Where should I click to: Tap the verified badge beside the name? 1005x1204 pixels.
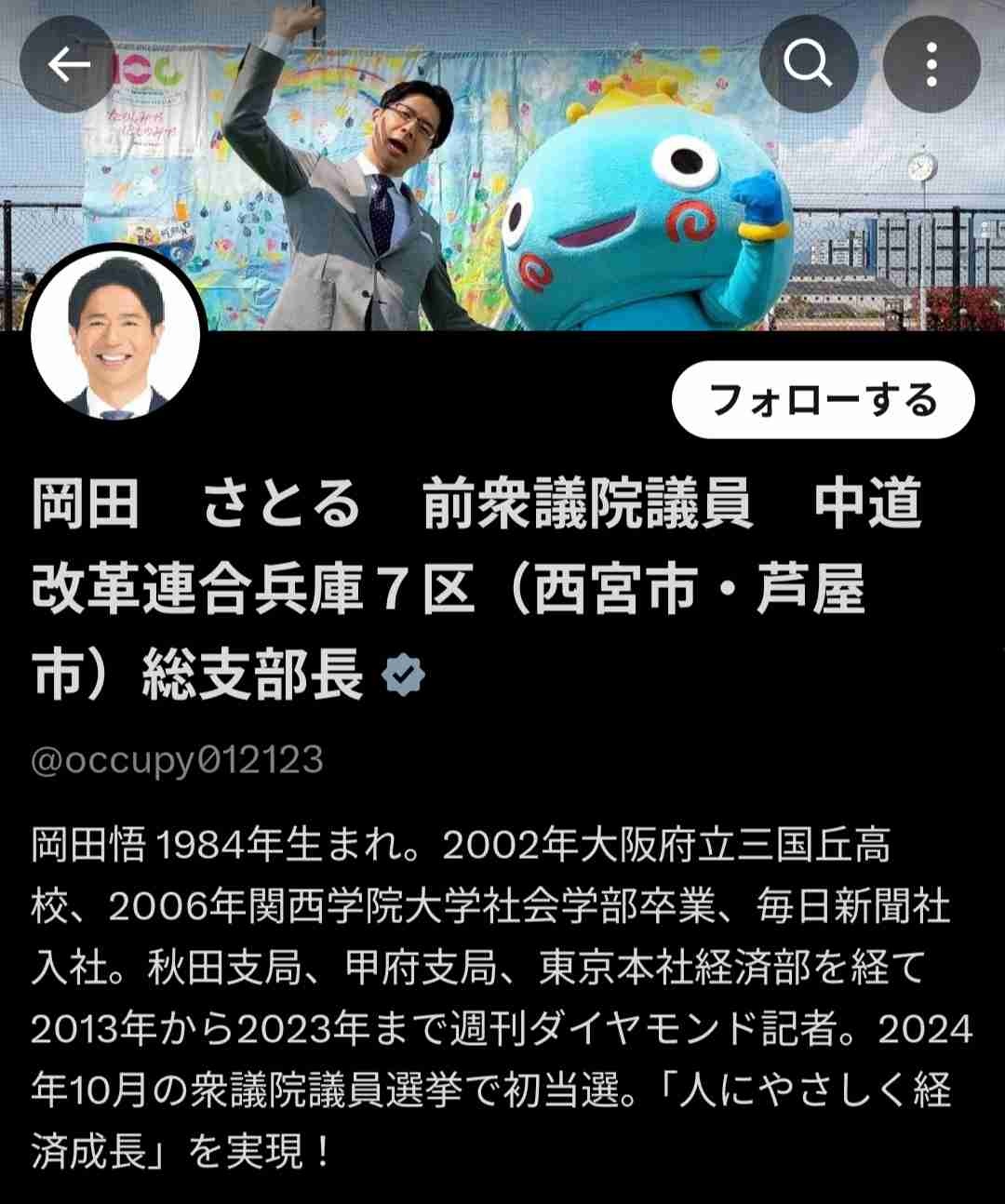point(403,676)
